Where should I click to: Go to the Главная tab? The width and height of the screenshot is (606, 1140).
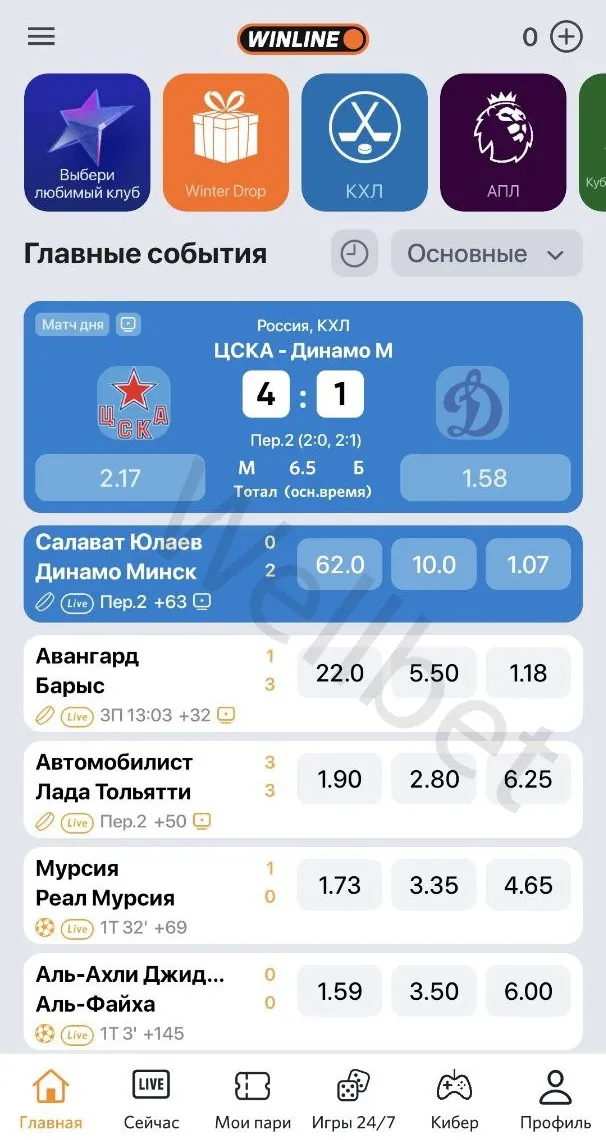[x=51, y=1098]
